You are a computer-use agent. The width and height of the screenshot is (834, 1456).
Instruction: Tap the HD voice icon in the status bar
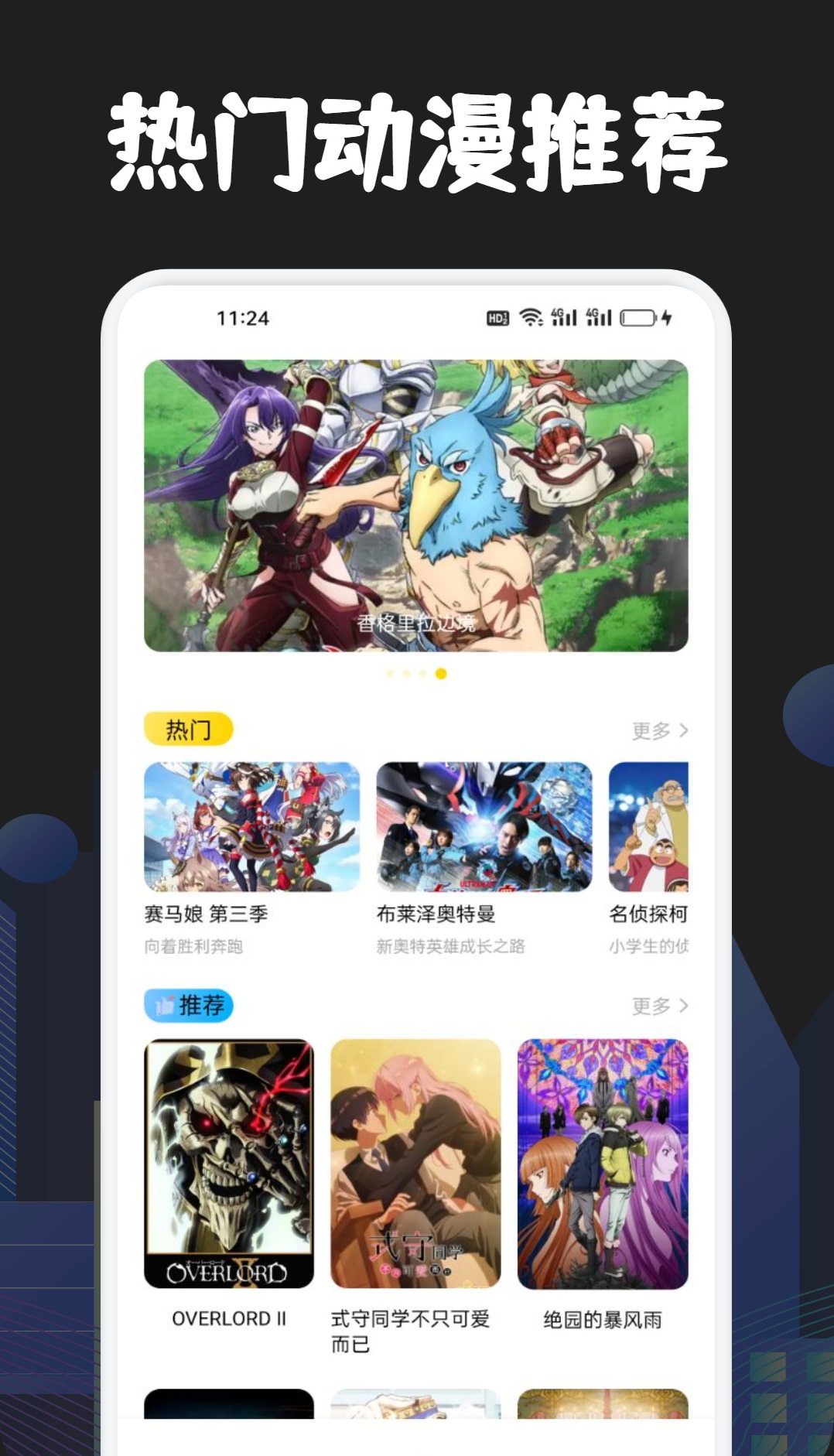[x=497, y=317]
